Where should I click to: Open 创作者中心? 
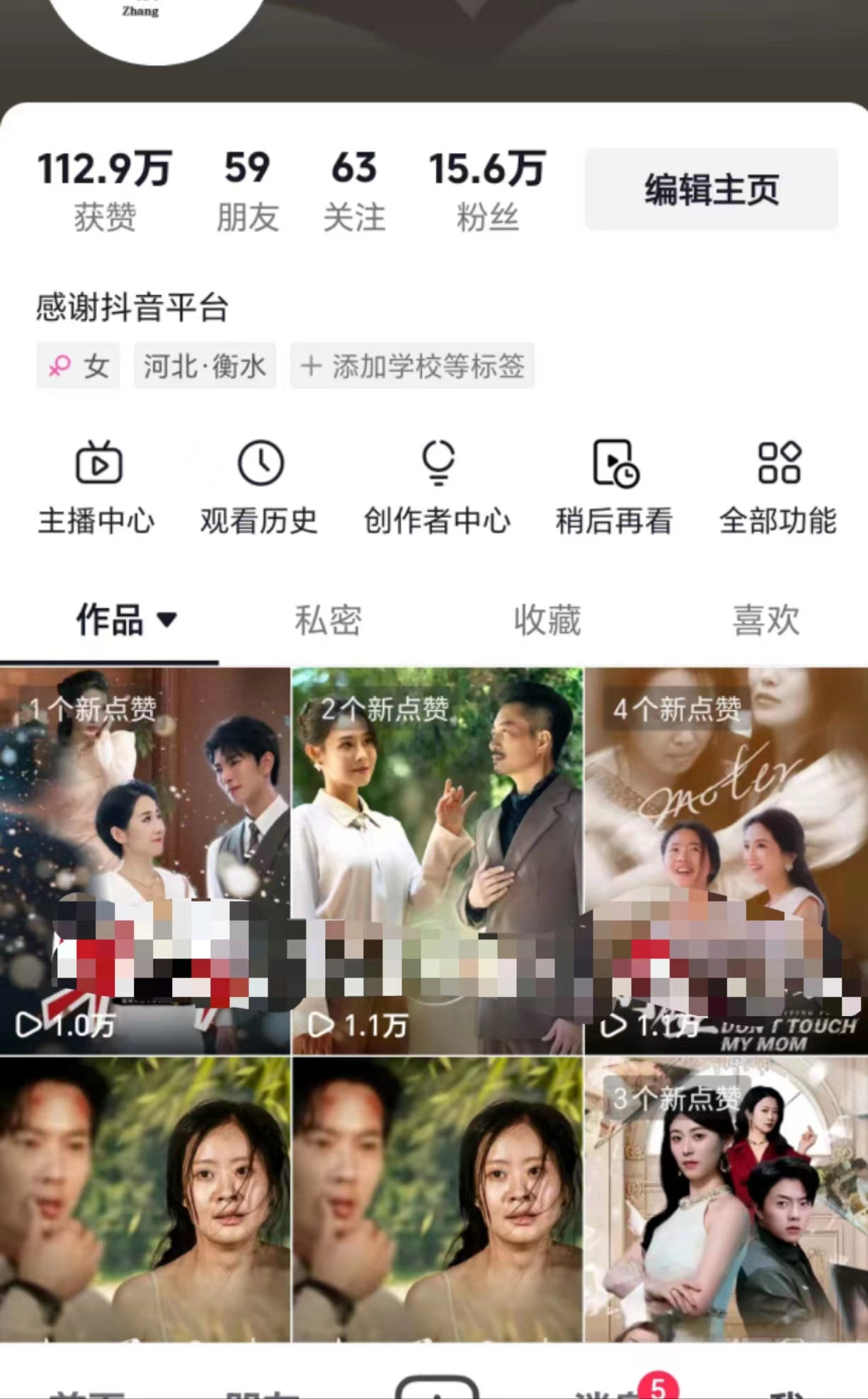(437, 486)
